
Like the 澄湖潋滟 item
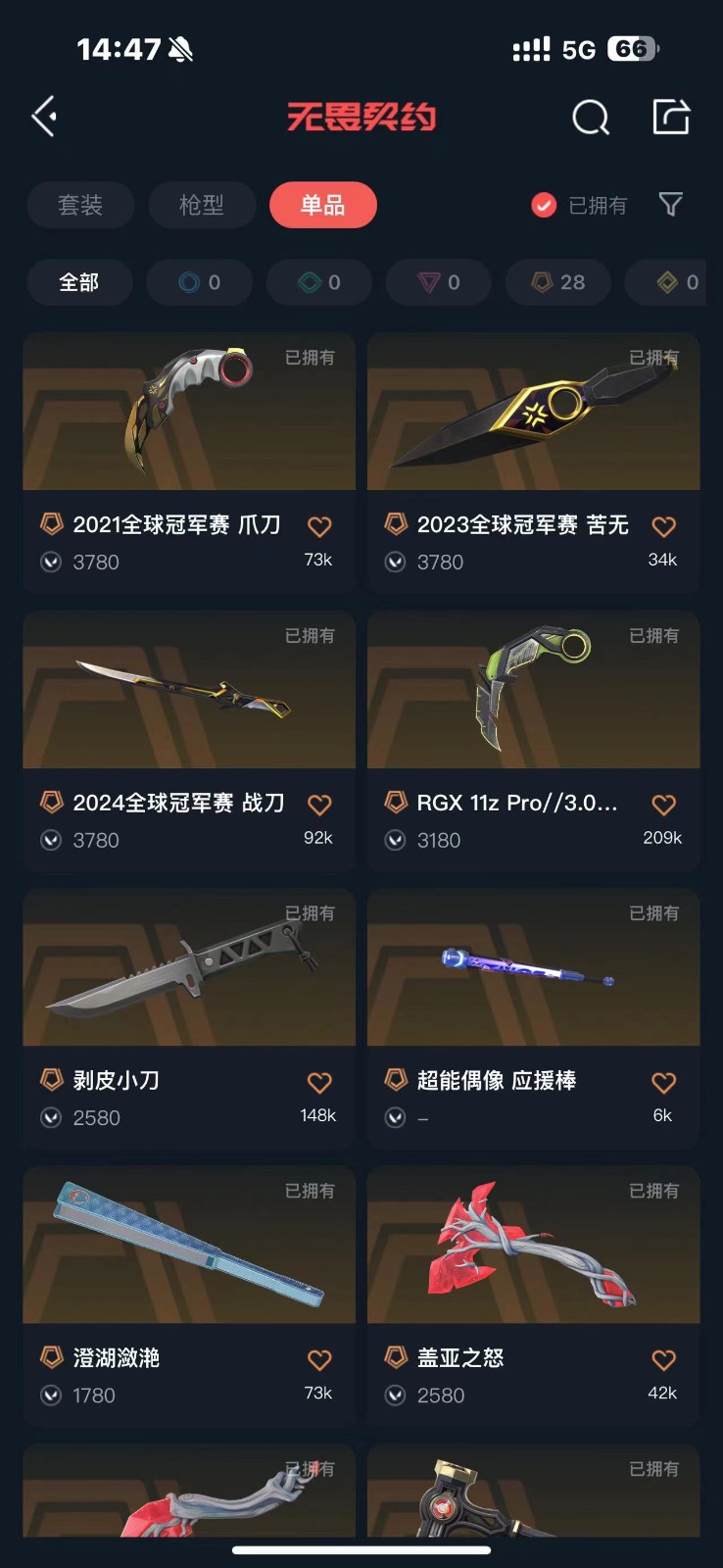point(319,1360)
